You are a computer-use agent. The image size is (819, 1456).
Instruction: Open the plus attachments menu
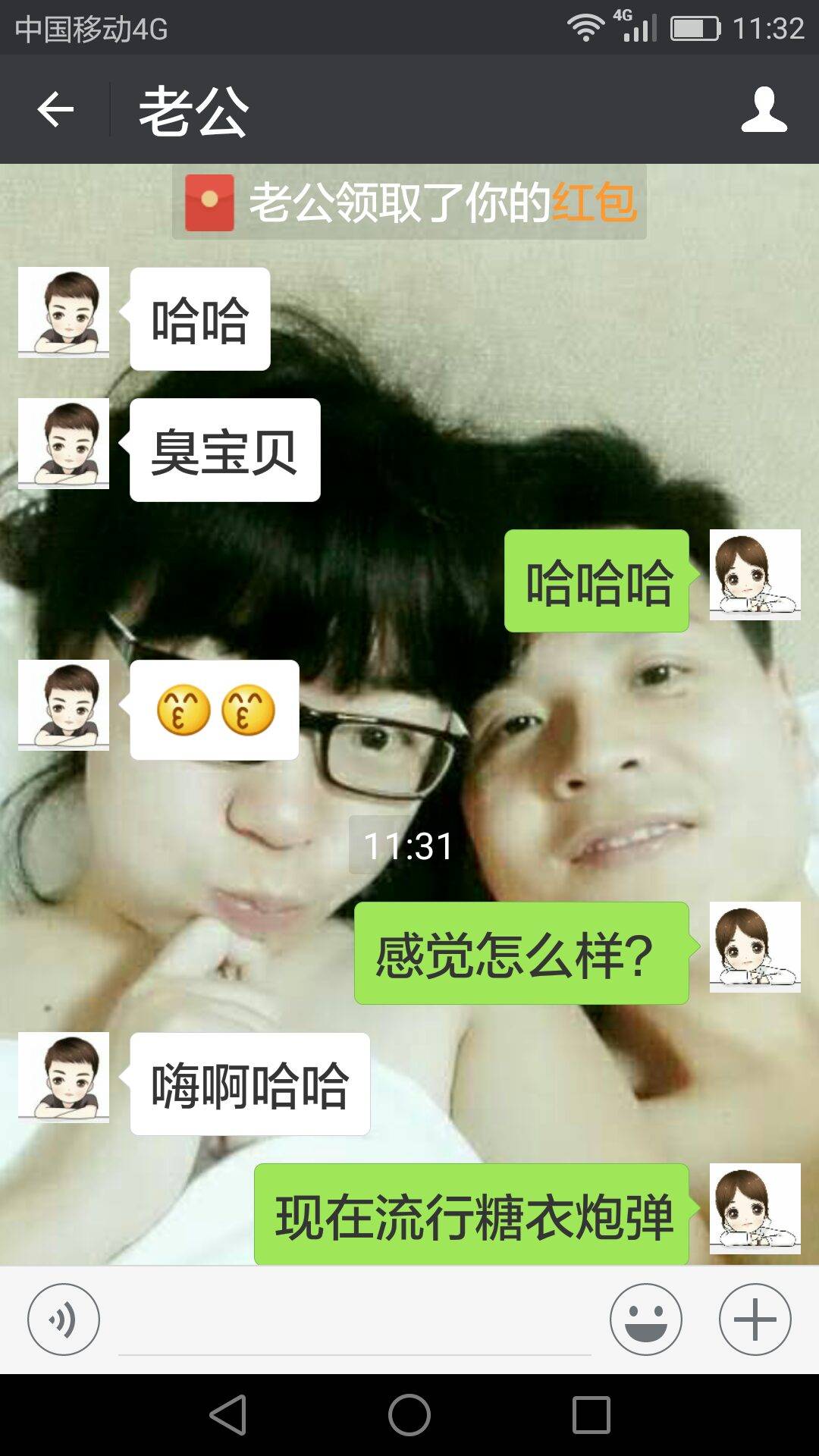click(755, 1319)
